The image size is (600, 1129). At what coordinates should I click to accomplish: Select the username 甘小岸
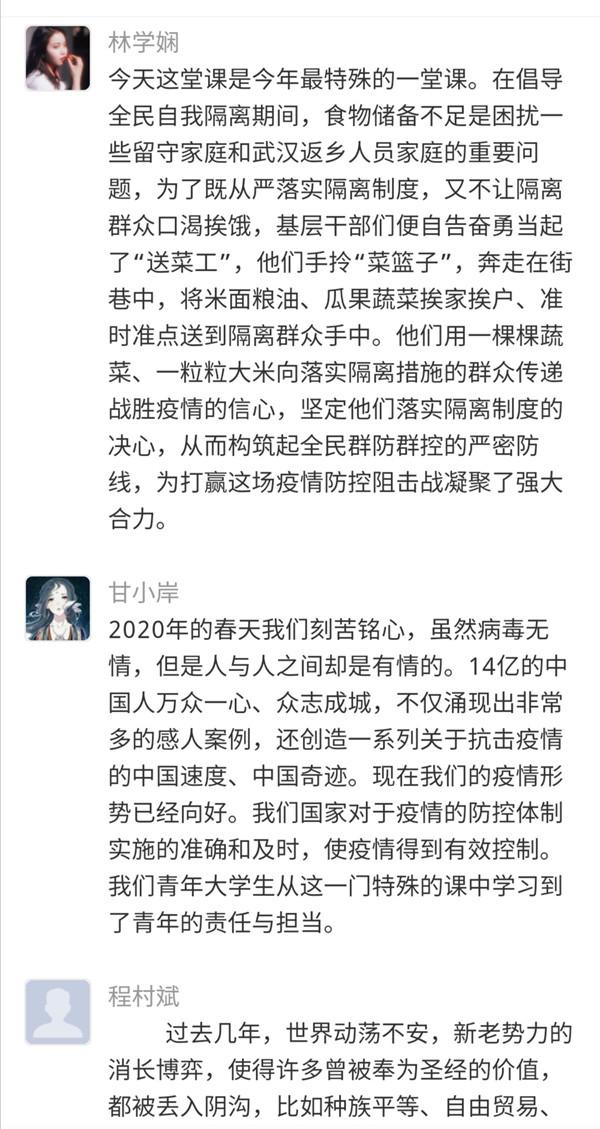(143, 593)
